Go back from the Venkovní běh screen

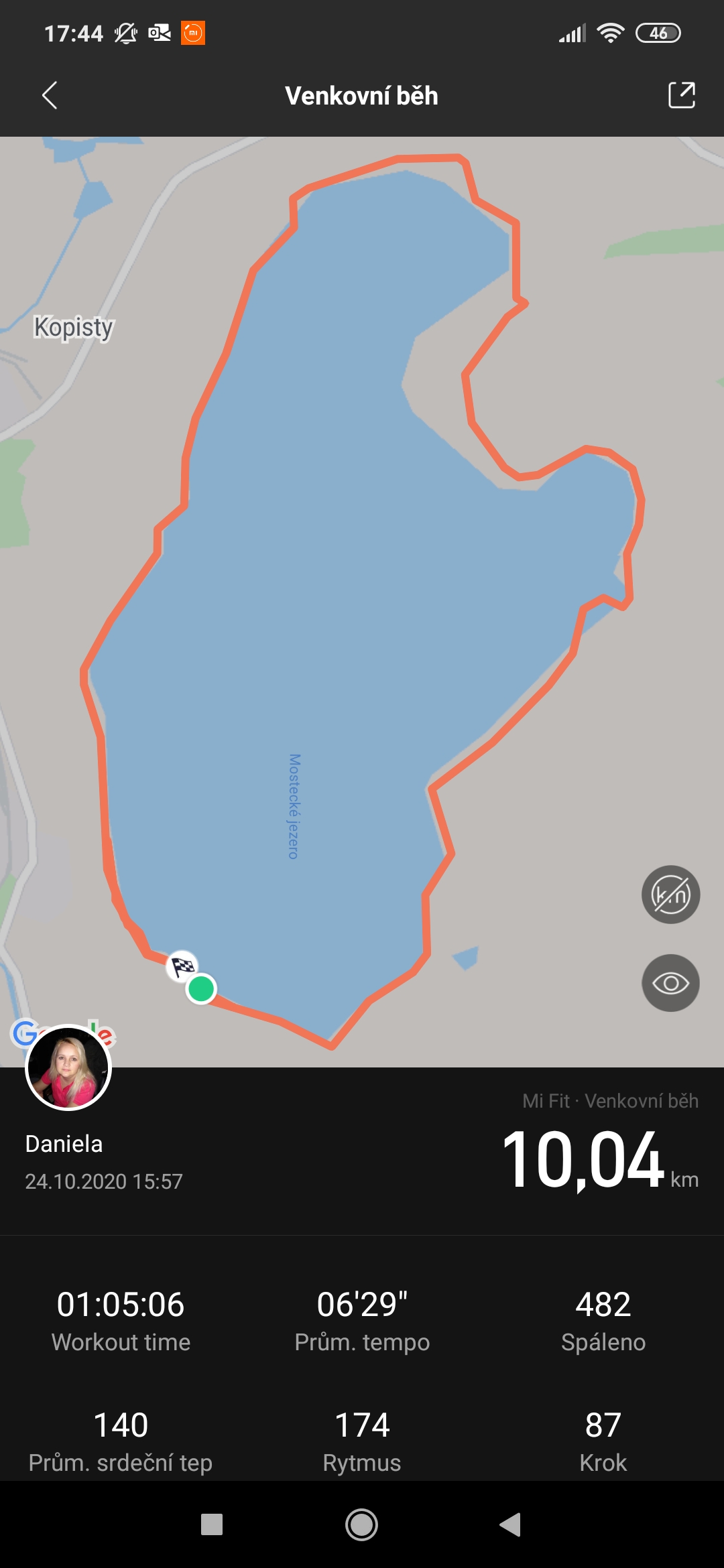(x=50, y=95)
